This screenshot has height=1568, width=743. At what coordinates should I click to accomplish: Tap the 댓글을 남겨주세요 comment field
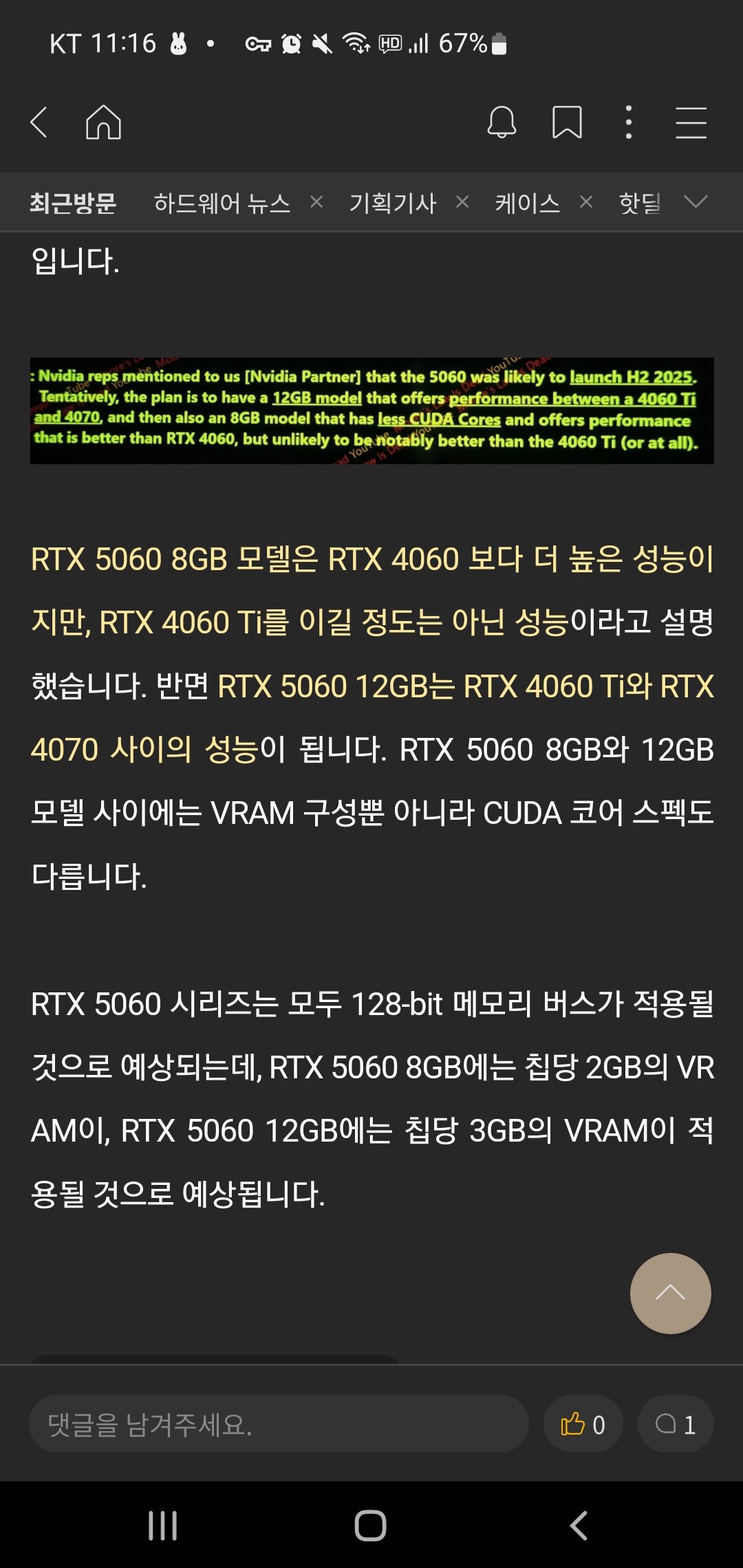279,1424
